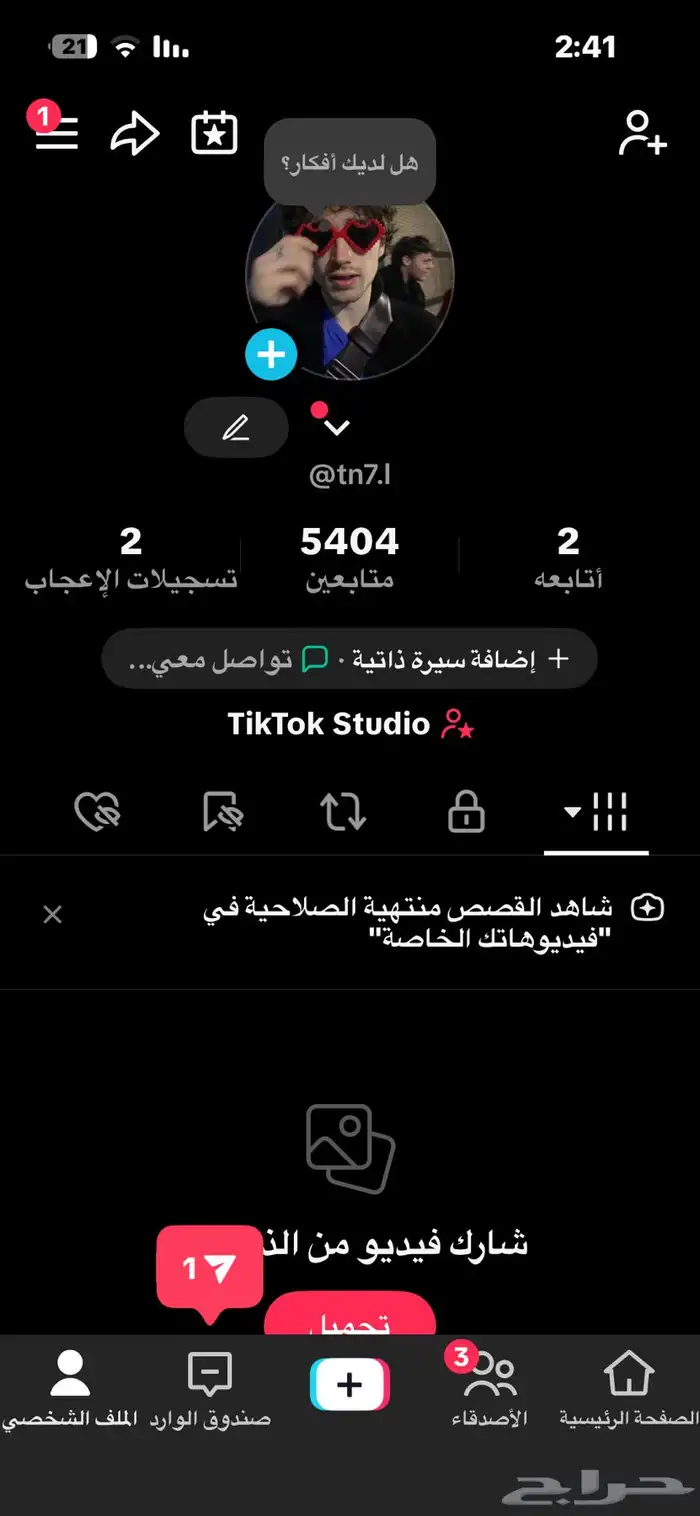This screenshot has width=700, height=1516.
Task: Expand the account switcher chevron
Action: coord(337,428)
